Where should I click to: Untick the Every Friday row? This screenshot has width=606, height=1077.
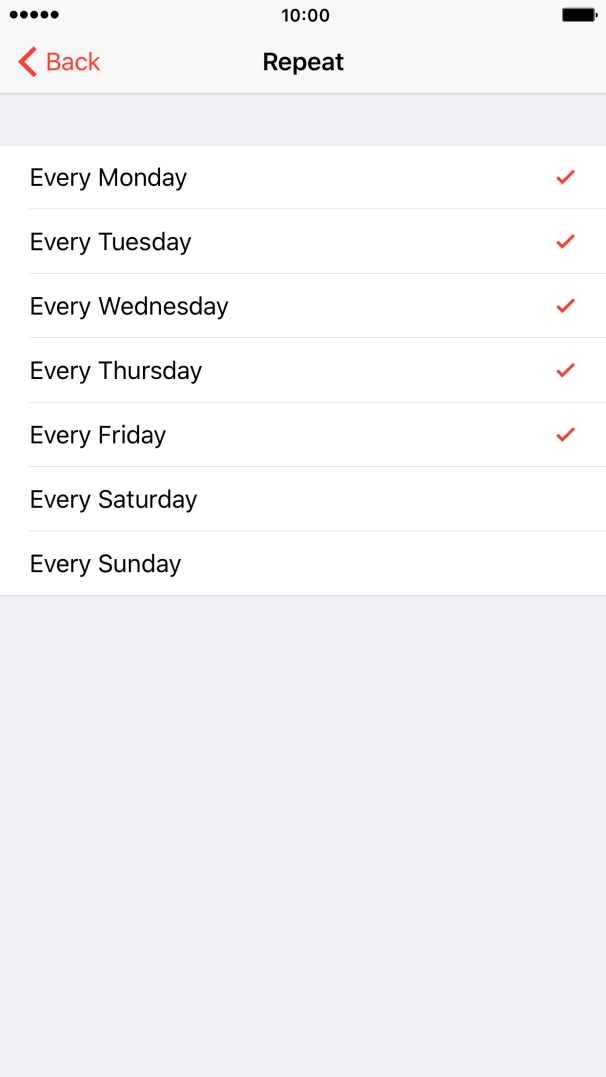(303, 435)
